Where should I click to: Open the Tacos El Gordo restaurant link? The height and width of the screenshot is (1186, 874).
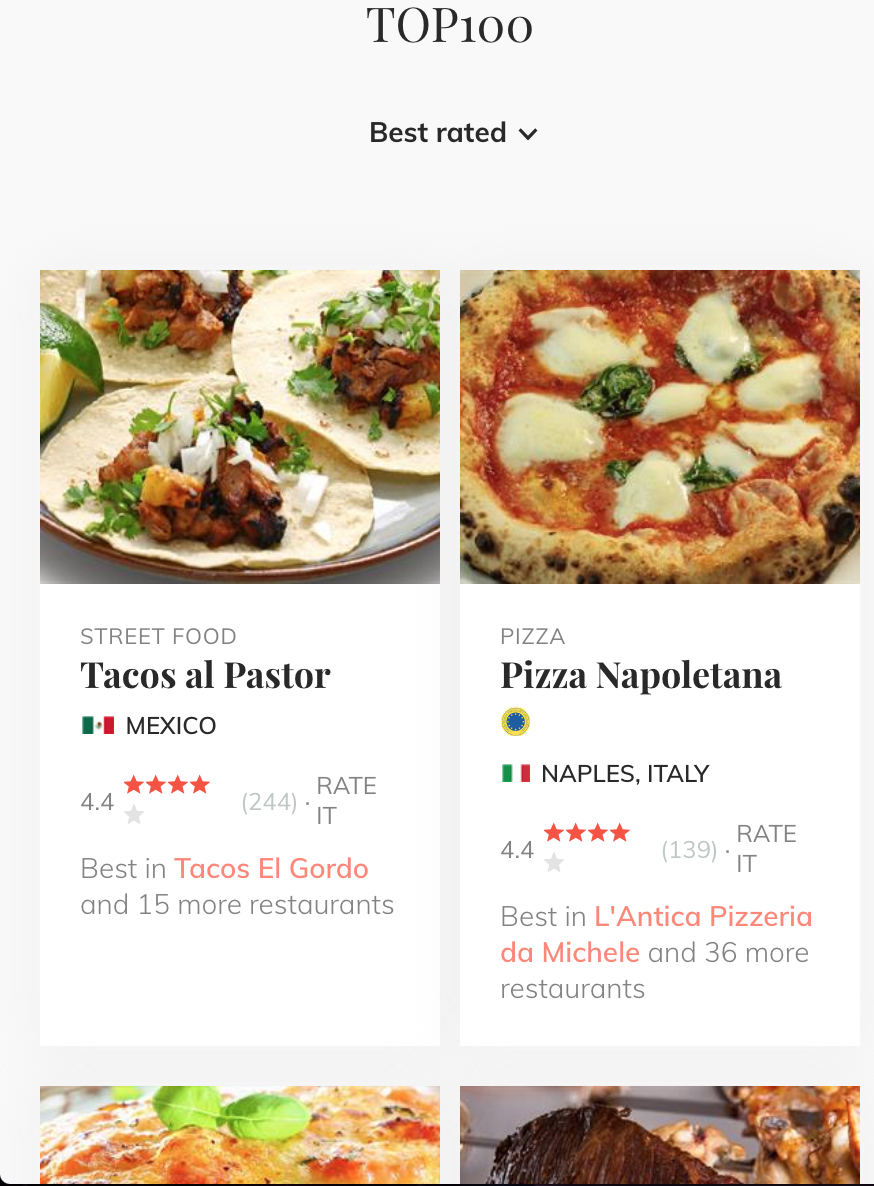pos(271,868)
